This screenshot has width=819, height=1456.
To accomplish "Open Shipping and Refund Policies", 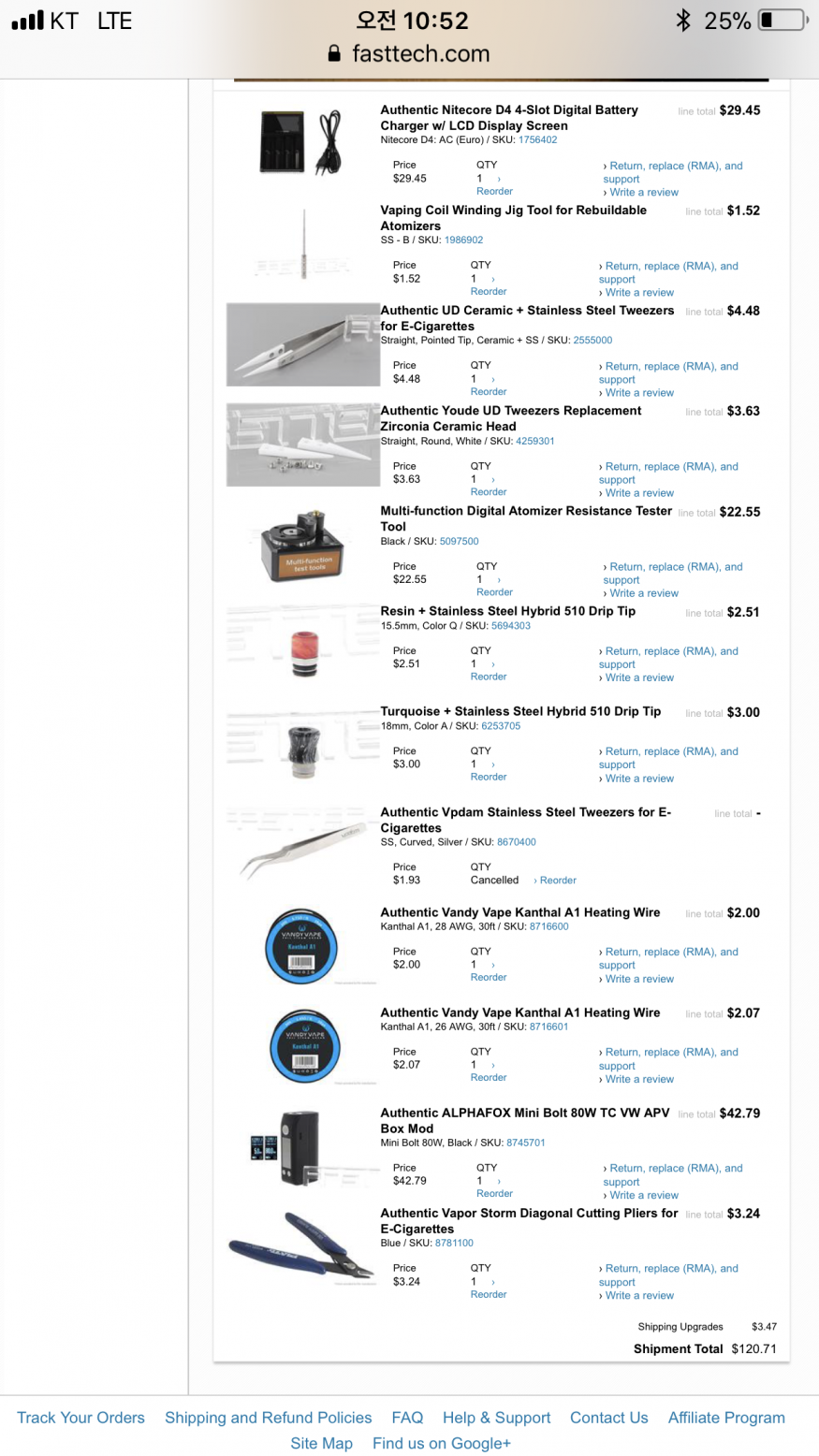I will click(x=268, y=1418).
